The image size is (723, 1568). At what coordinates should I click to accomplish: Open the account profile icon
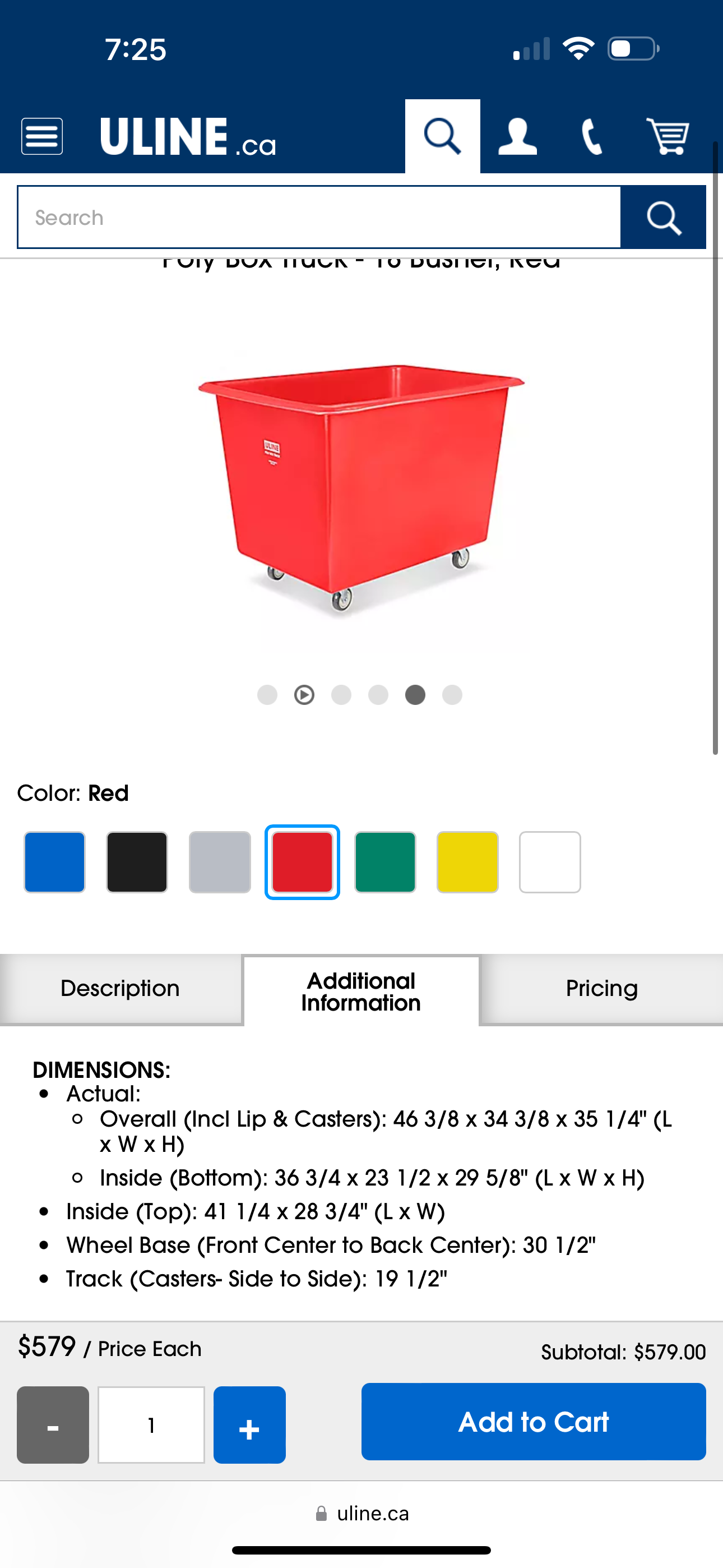point(517,136)
